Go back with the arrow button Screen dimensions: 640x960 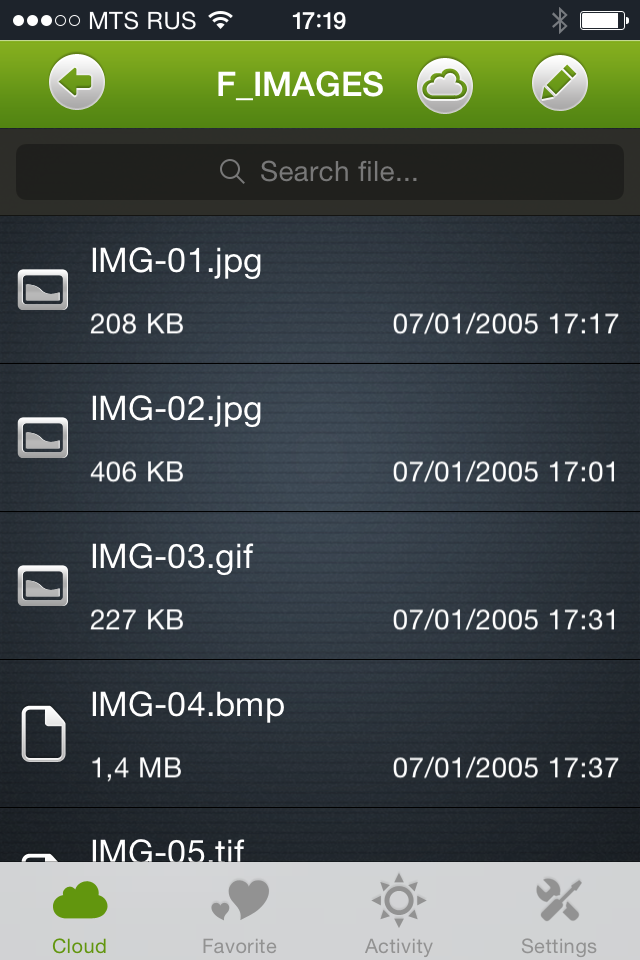click(77, 84)
